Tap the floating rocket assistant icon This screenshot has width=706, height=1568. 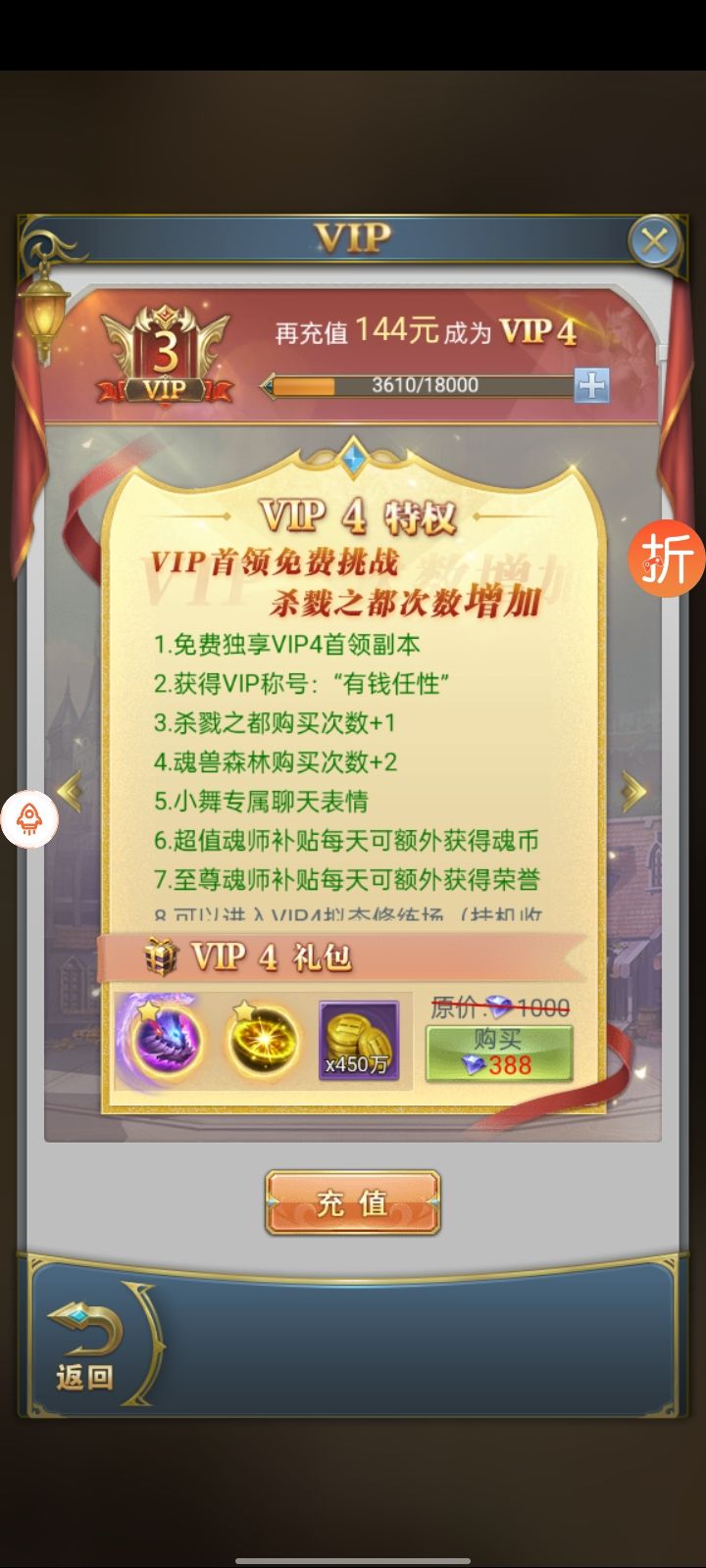[28, 818]
